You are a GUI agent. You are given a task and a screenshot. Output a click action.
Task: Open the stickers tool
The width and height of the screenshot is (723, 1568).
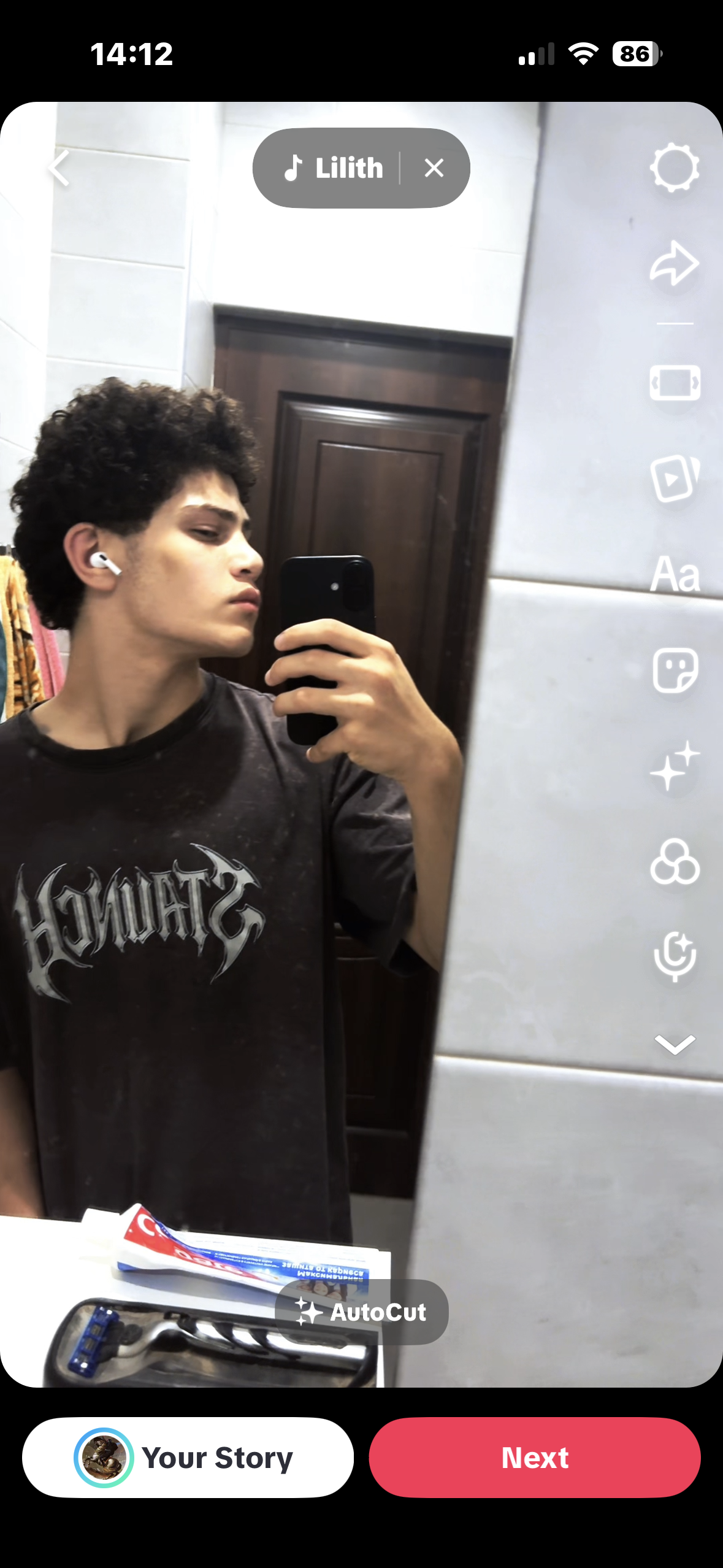[x=675, y=670]
